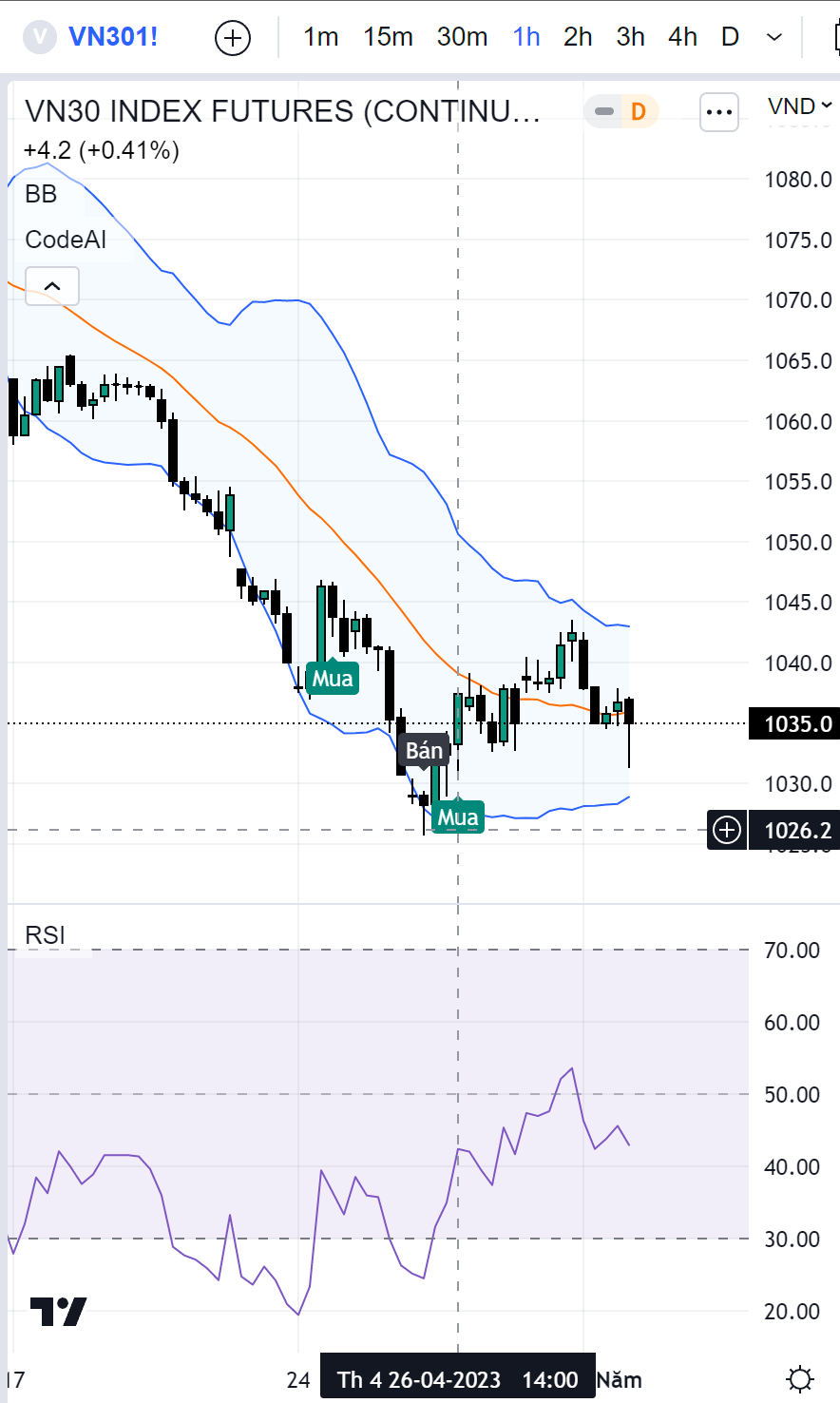Open the VN301! symbol search
Image resolution: width=840 pixels, height=1403 pixels.
pyautogui.click(x=112, y=37)
